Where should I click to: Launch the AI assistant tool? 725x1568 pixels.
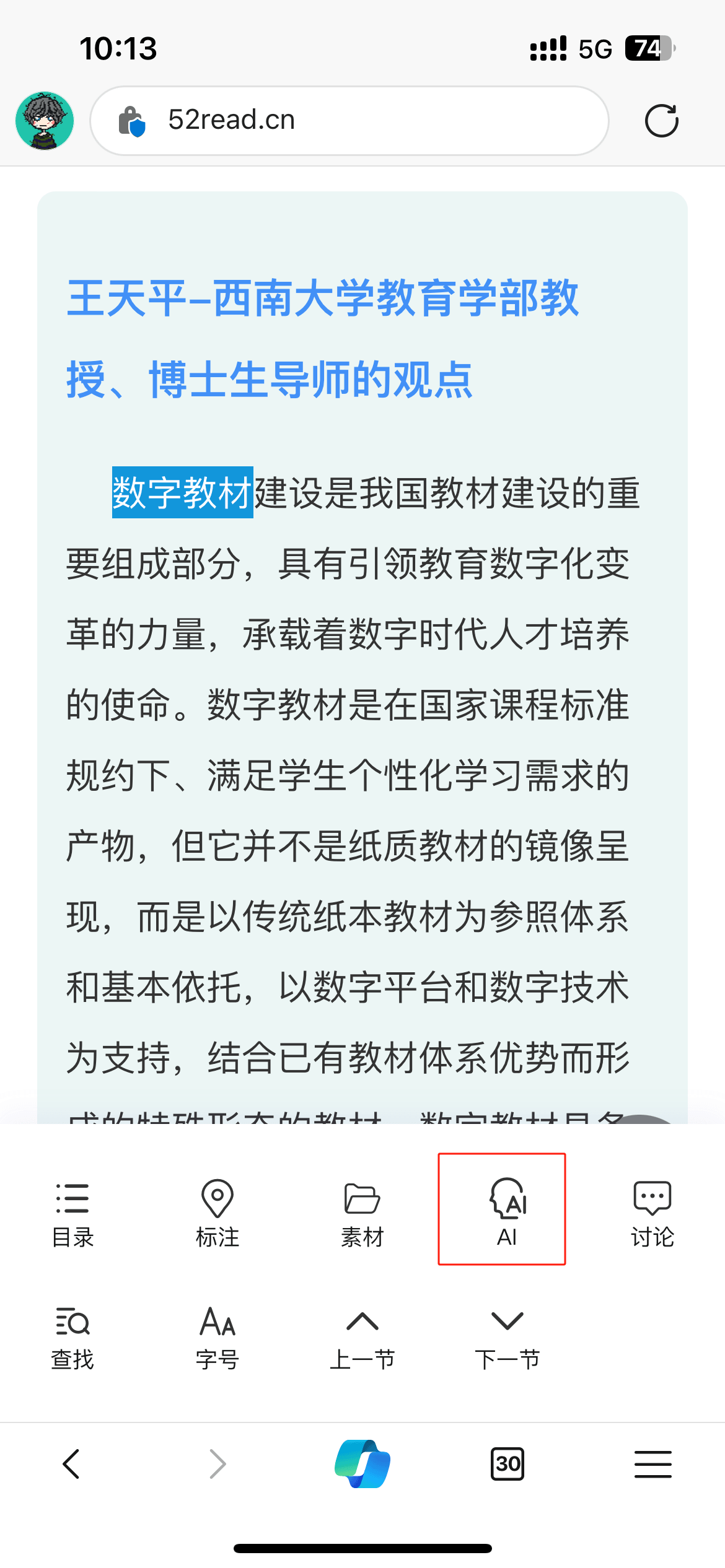[x=507, y=1212]
